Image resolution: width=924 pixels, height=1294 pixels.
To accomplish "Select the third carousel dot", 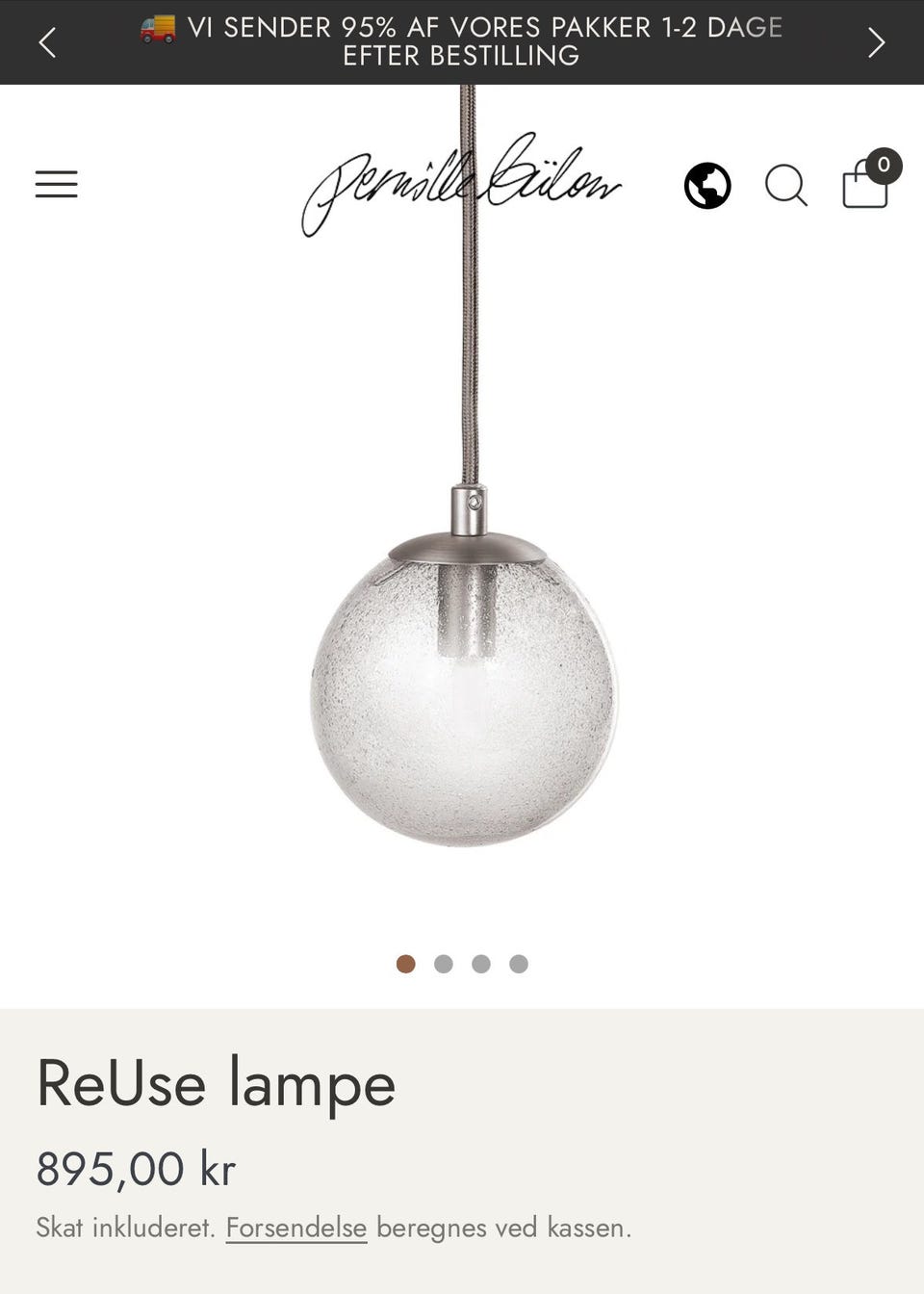I will [x=482, y=962].
